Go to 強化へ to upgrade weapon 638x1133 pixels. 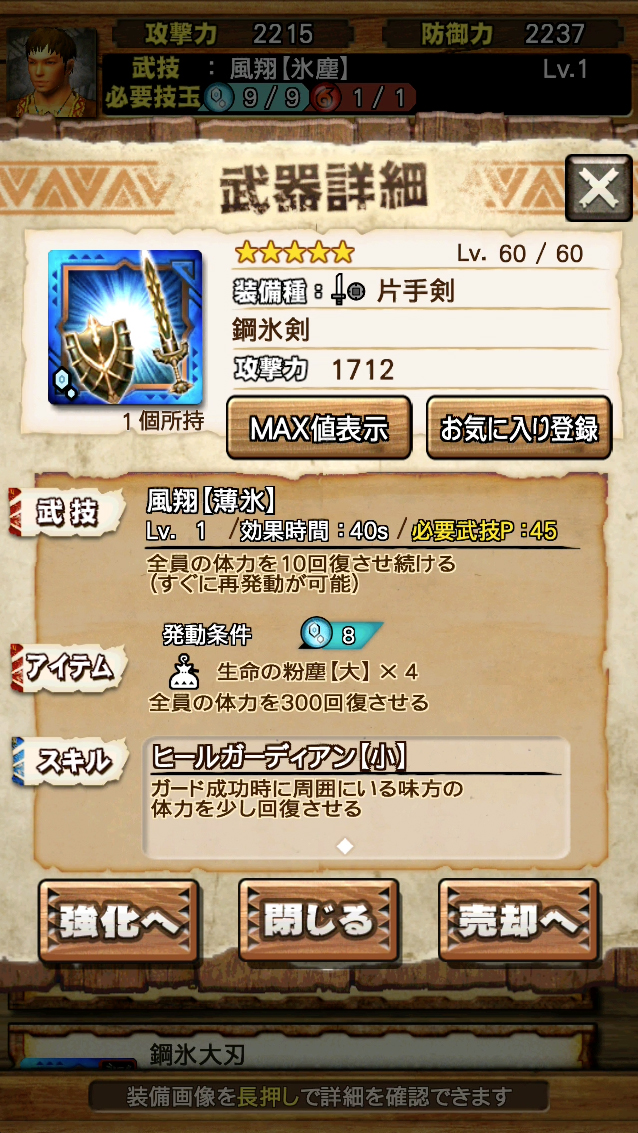pyautogui.click(x=119, y=921)
